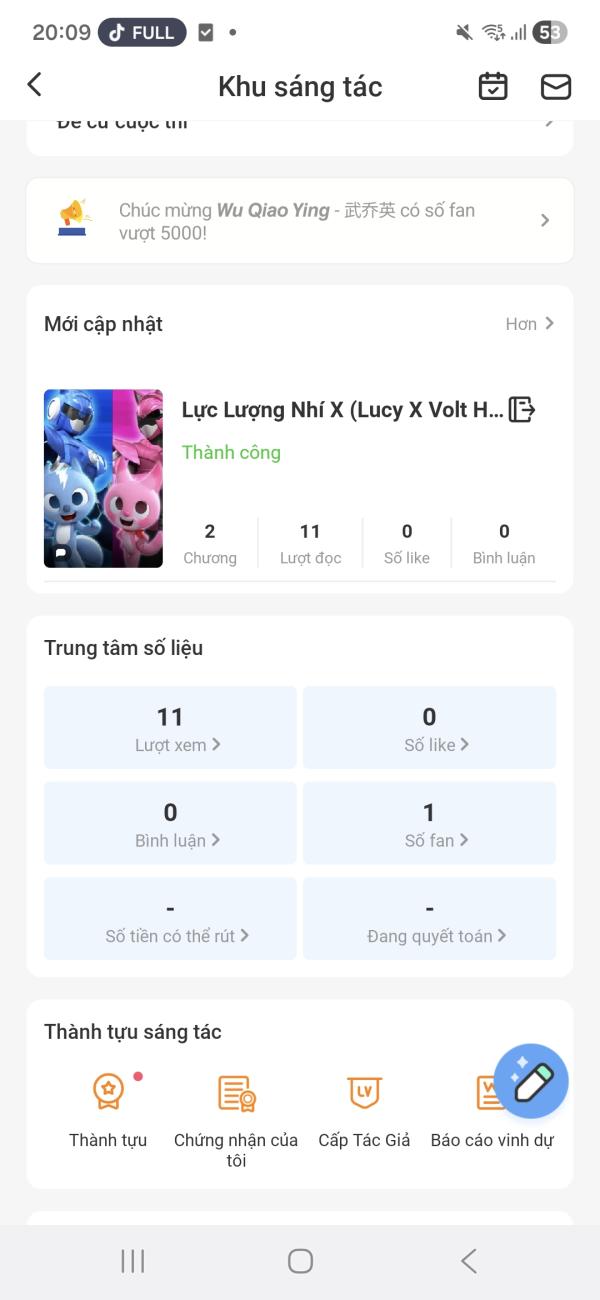
Task: View Lượt xem statistics
Action: point(170,728)
